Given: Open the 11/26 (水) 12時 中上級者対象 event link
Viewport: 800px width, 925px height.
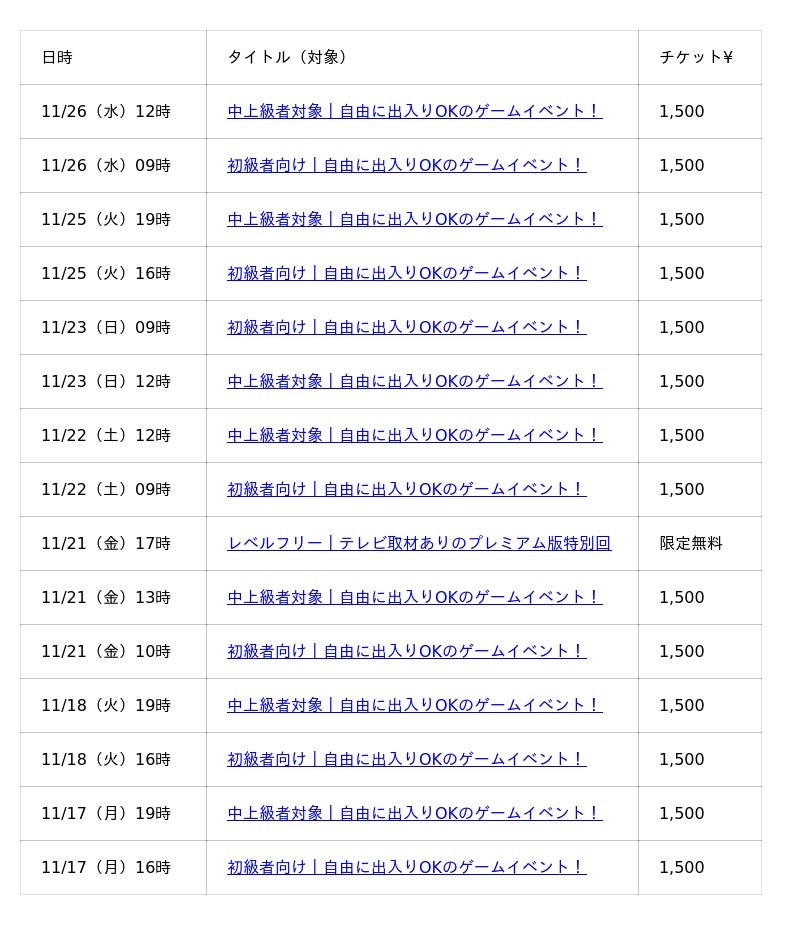Looking at the screenshot, I should (414, 111).
